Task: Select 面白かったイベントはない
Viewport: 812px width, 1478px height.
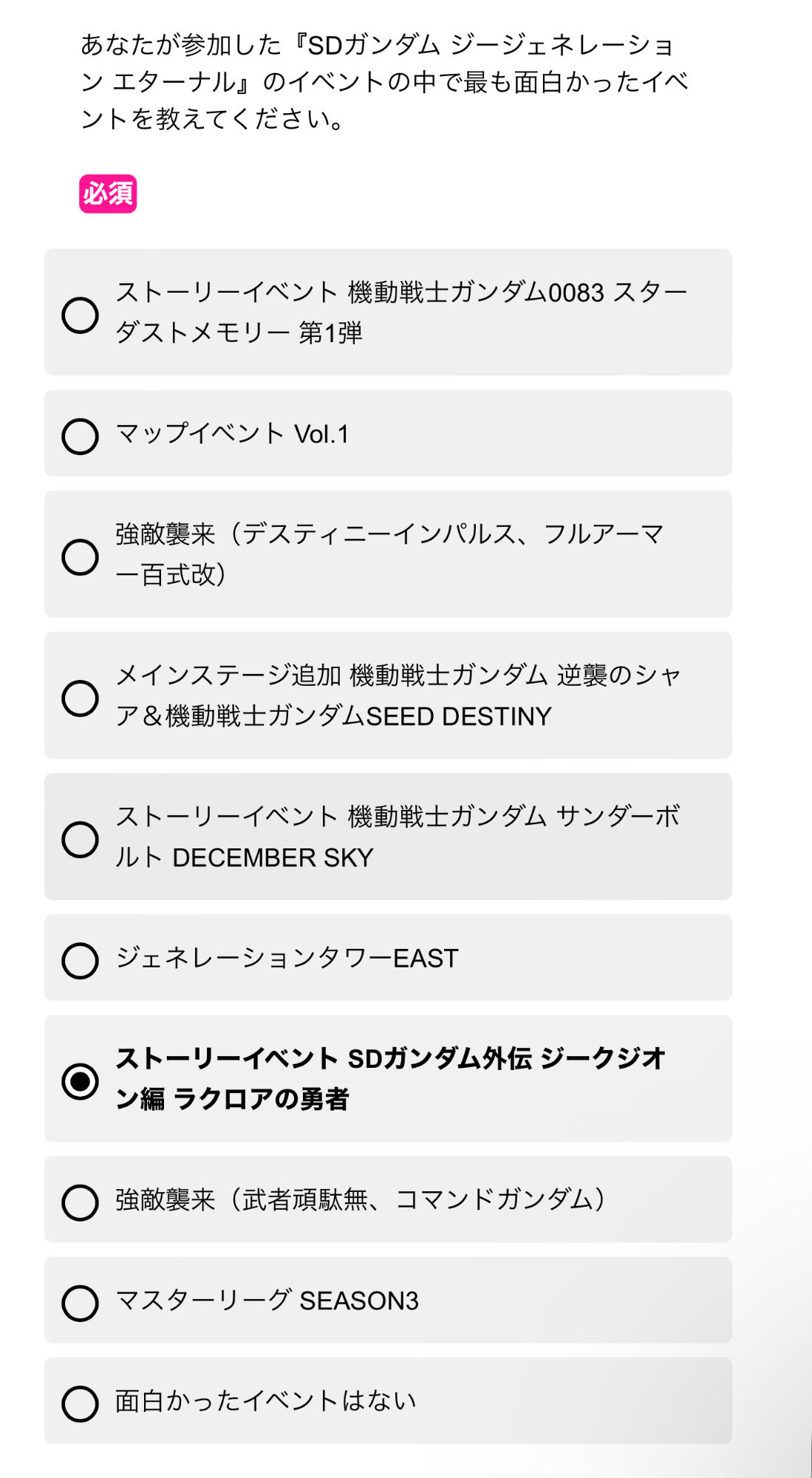Action: [388, 1400]
